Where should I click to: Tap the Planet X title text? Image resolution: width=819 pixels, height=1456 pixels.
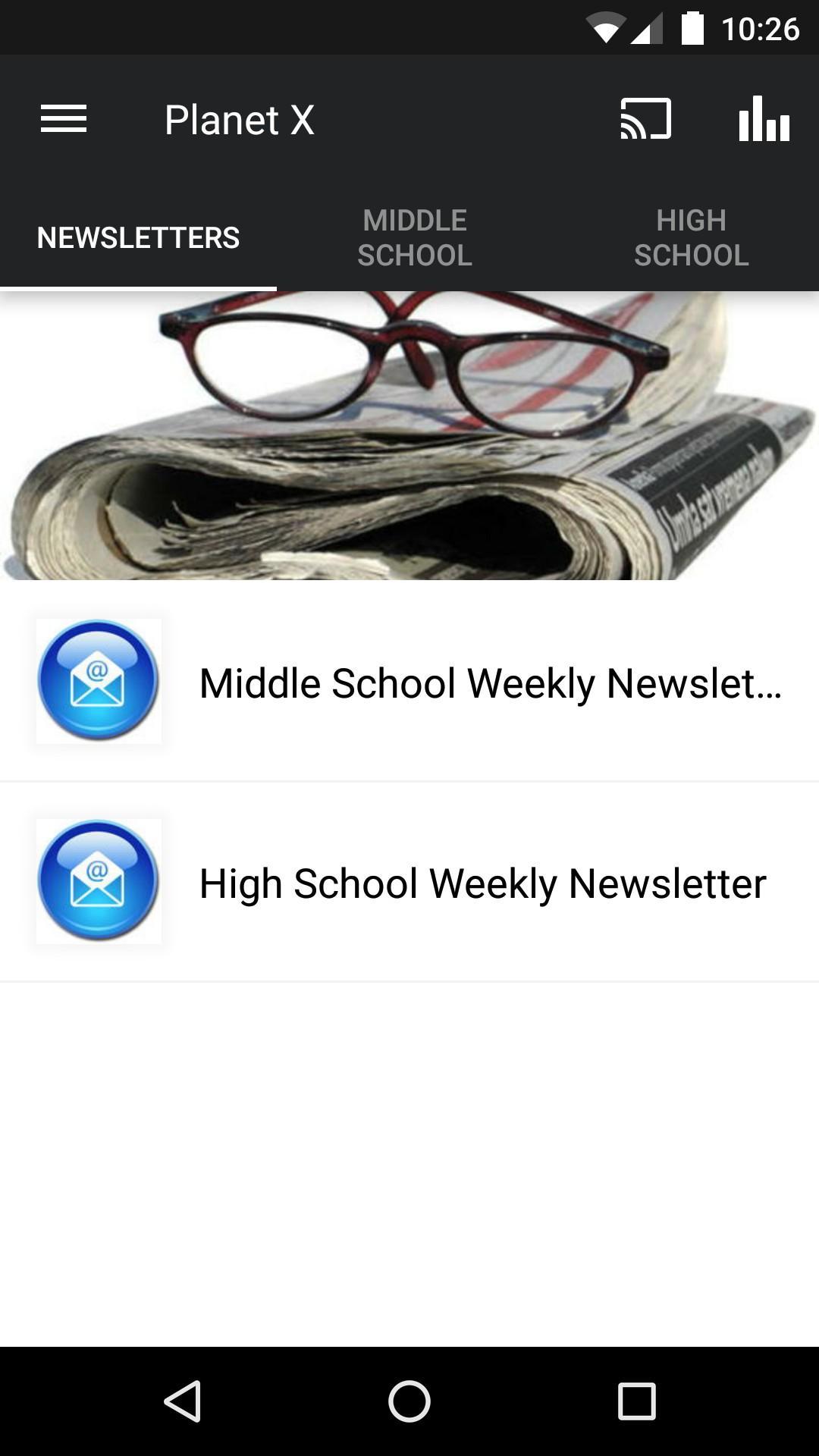point(240,119)
